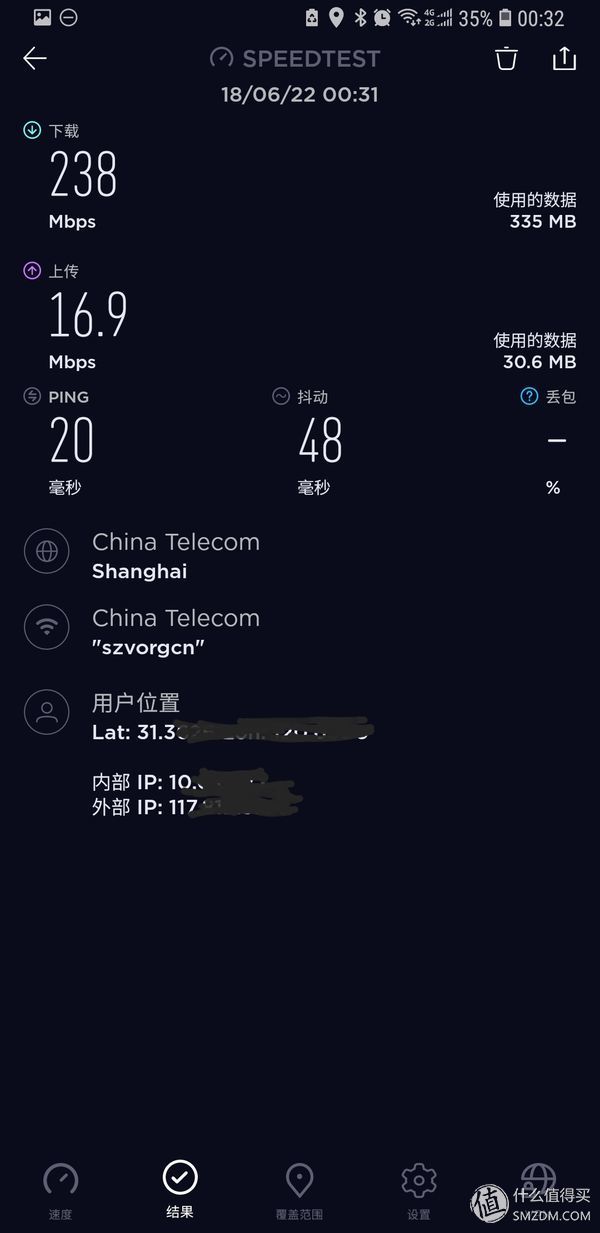This screenshot has height=1233, width=600.
Task: Switch to the 速度 tab
Action: click(x=60, y=1190)
